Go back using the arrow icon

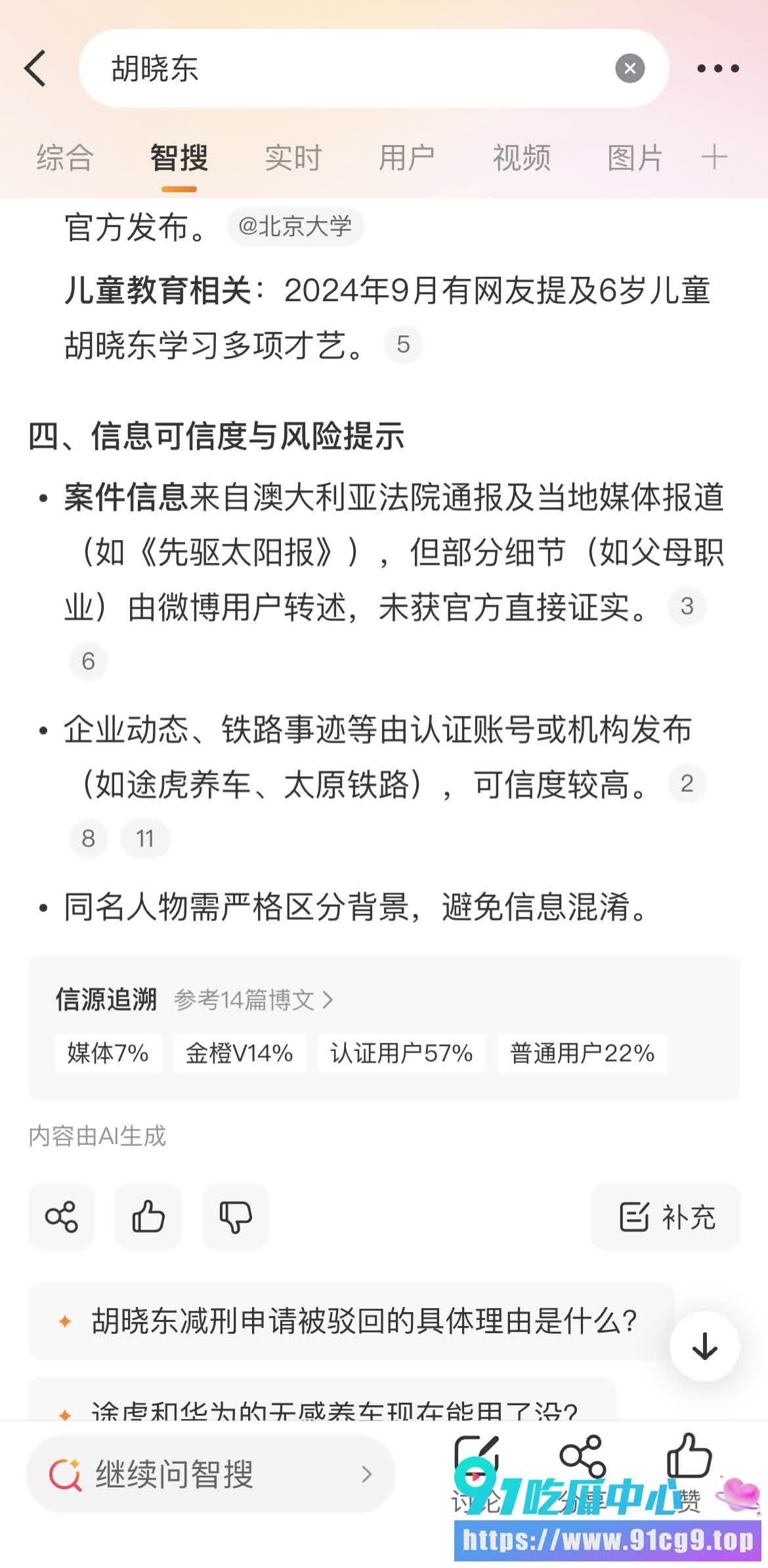coord(35,68)
